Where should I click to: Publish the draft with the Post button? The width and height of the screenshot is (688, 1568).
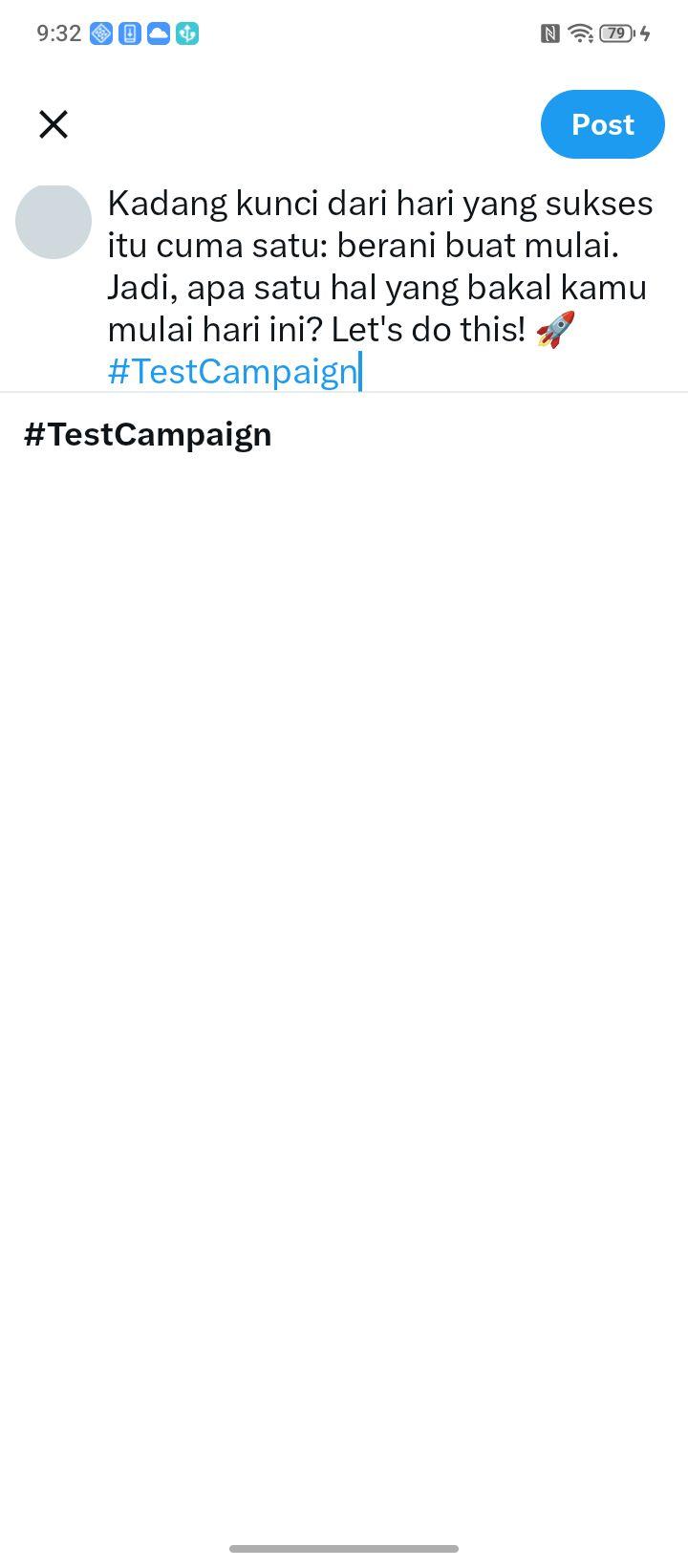click(602, 124)
